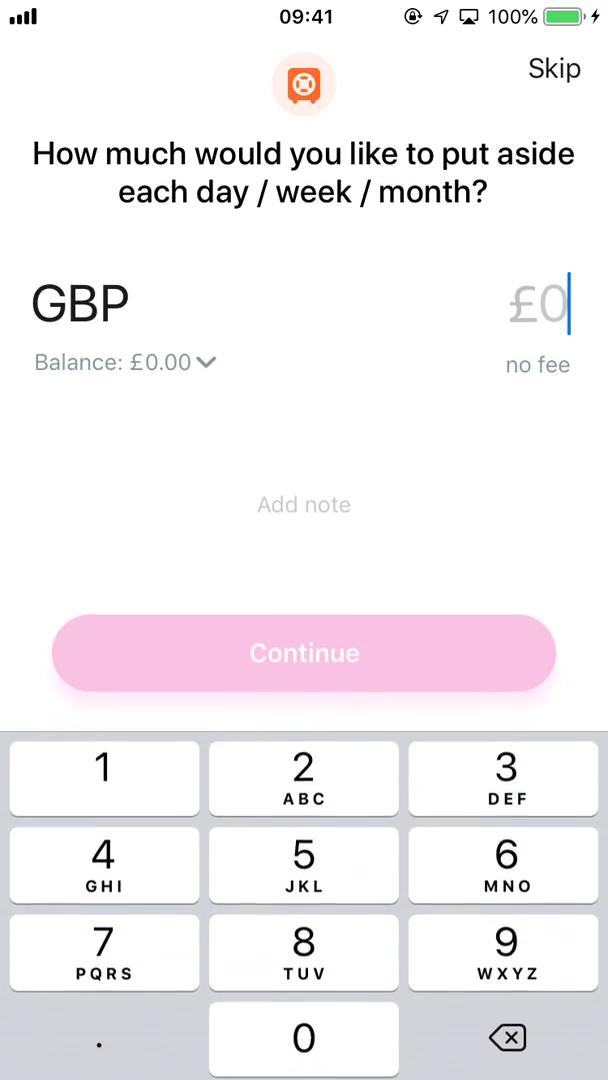Type digit 1 on keypad
Screen dimensions: 608x1080
(x=104, y=778)
